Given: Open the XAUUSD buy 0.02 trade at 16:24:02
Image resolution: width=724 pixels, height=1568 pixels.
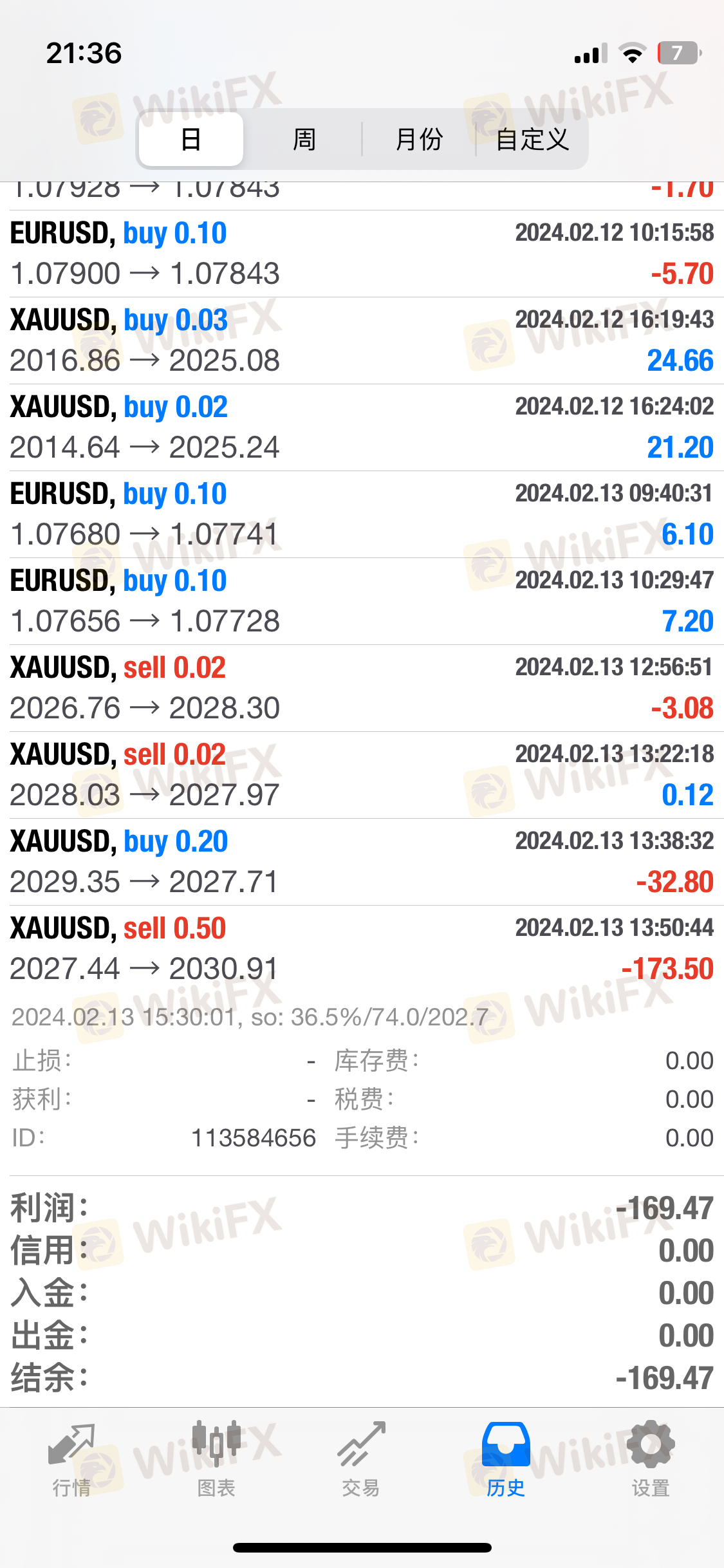Looking at the screenshot, I should pyautogui.click(x=362, y=427).
